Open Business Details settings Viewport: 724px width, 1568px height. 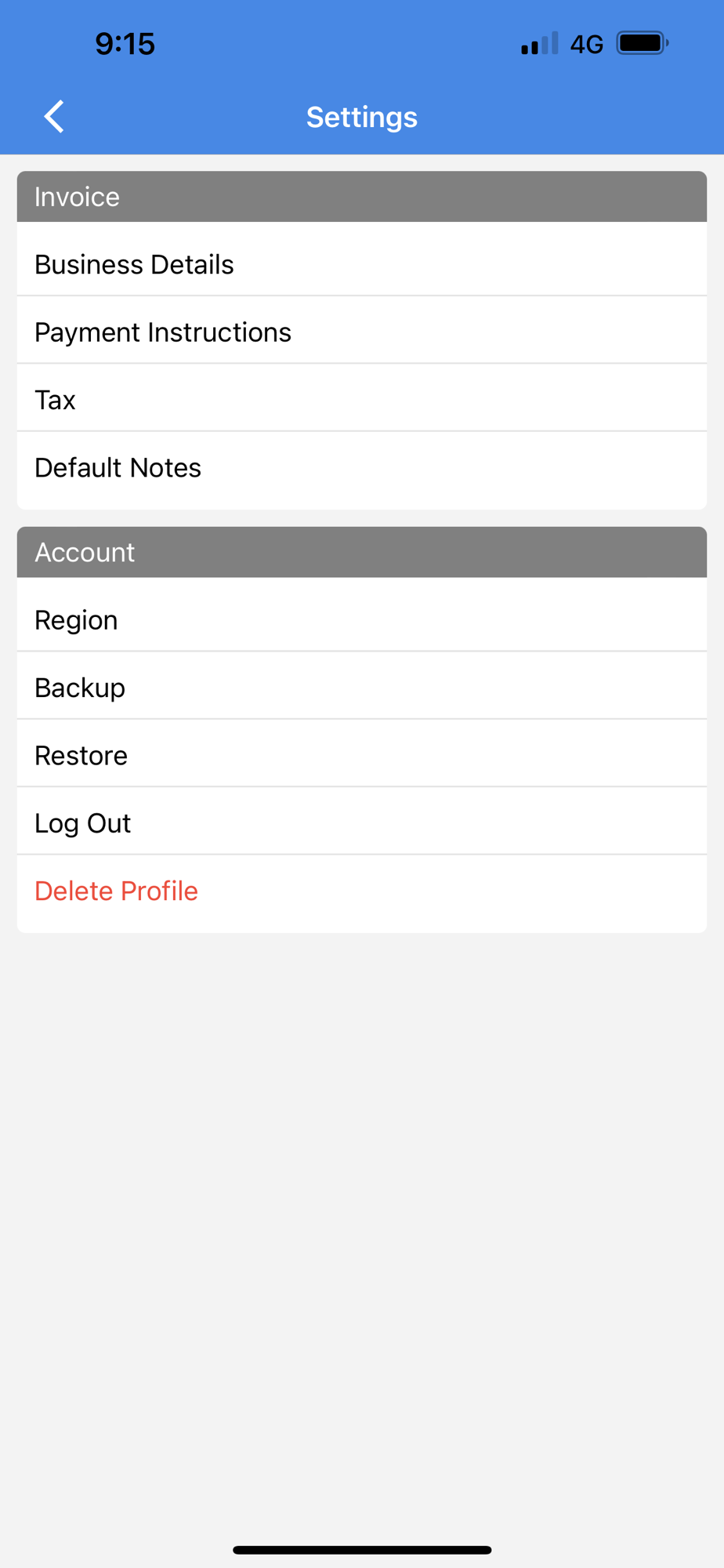[362, 264]
